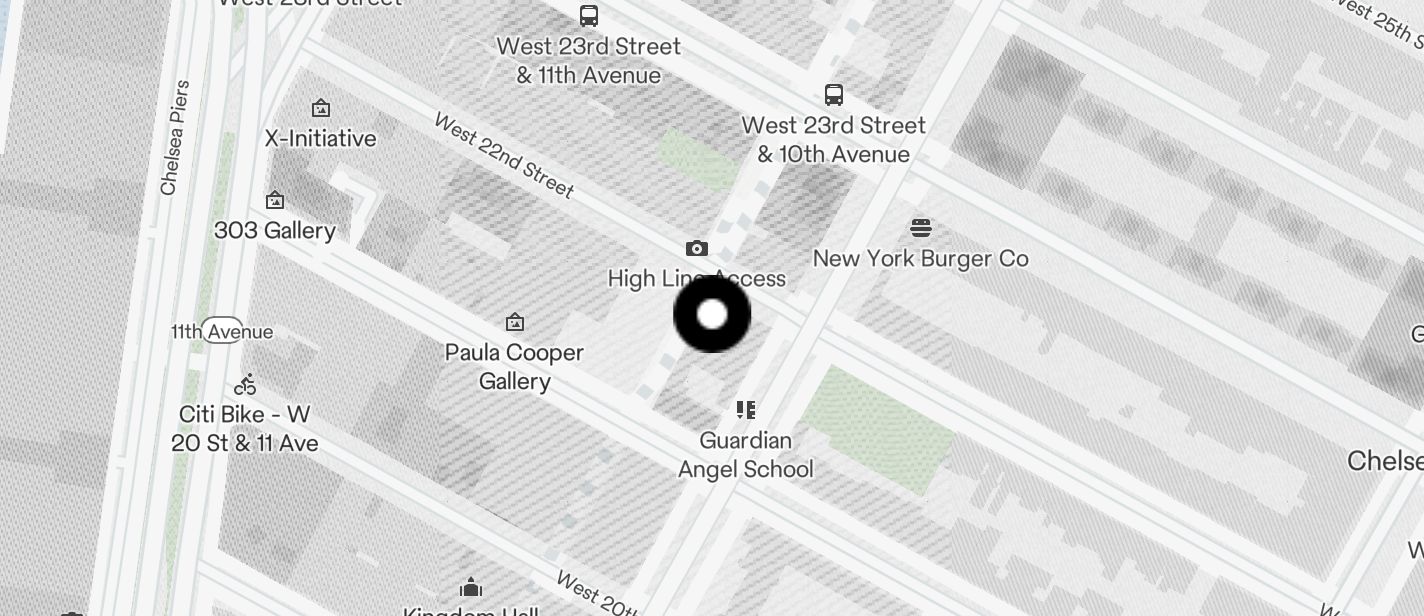This screenshot has height=616, width=1424.
Task: Tap the black location pin marker
Action: [x=712, y=315]
